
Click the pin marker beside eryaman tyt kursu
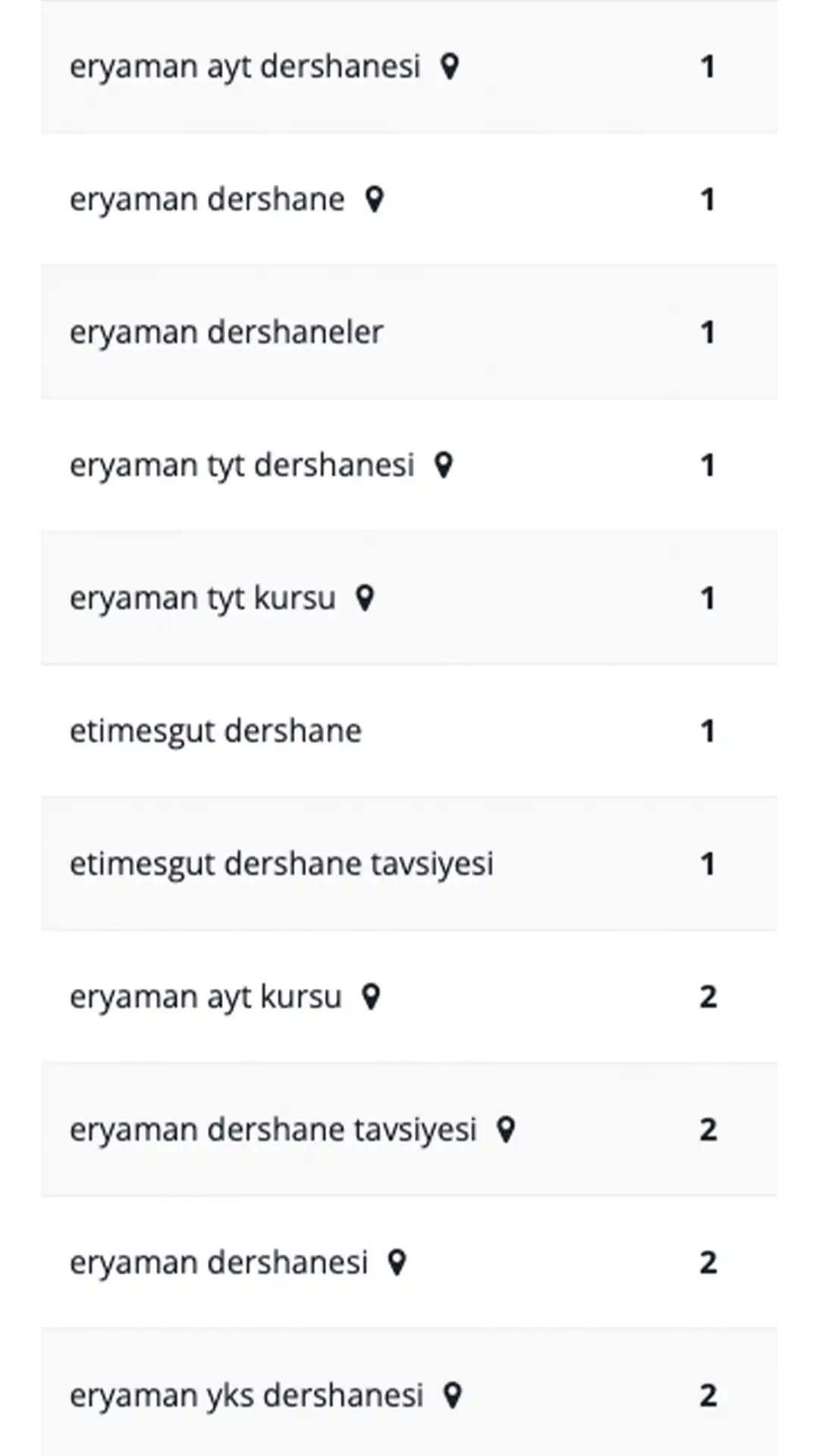366,598
